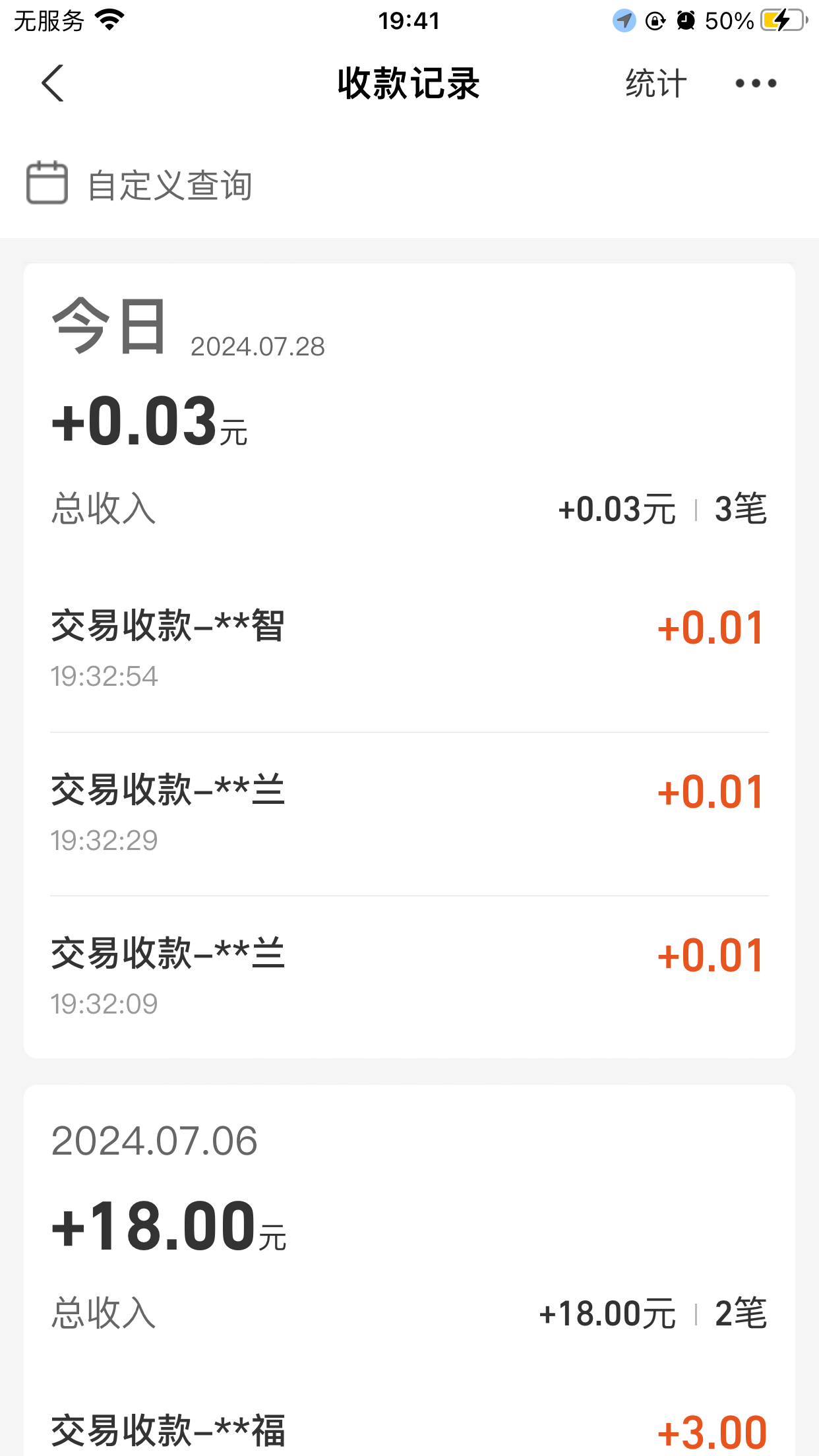Go back from 收款记录 page
This screenshot has height=1456, width=819.
[x=53, y=83]
